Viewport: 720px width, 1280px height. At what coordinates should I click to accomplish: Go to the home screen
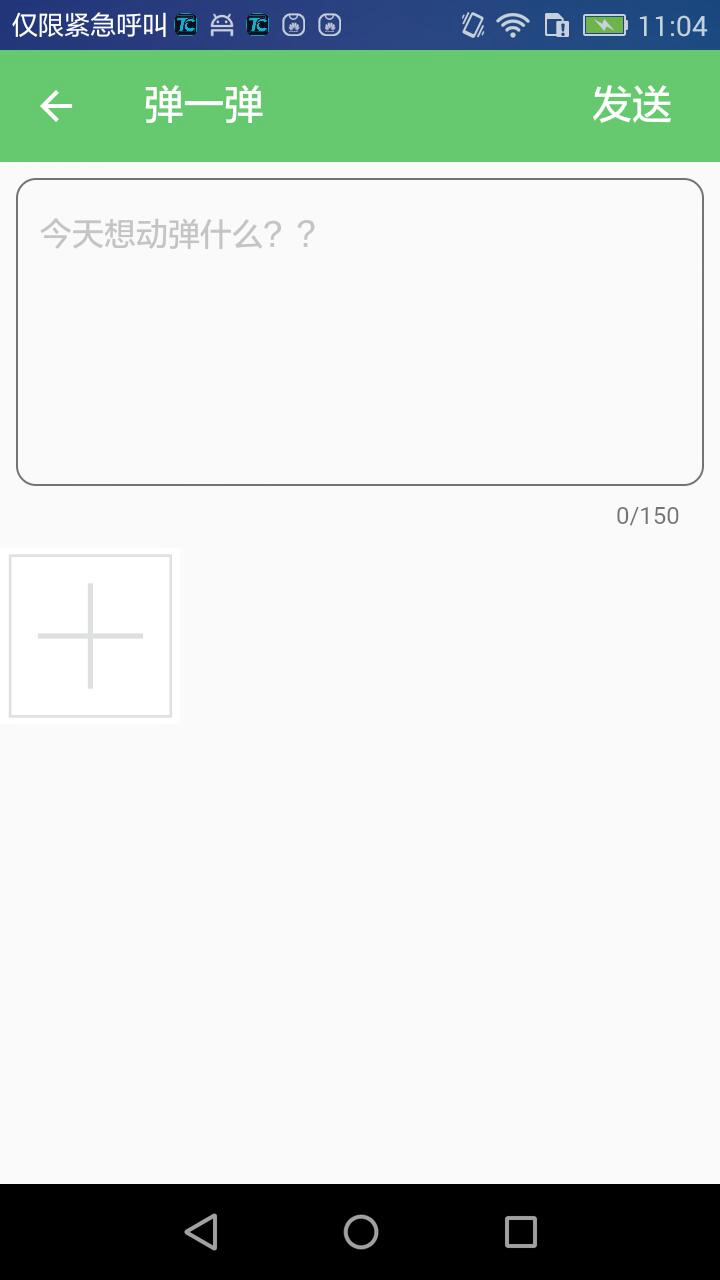pyautogui.click(x=361, y=1232)
